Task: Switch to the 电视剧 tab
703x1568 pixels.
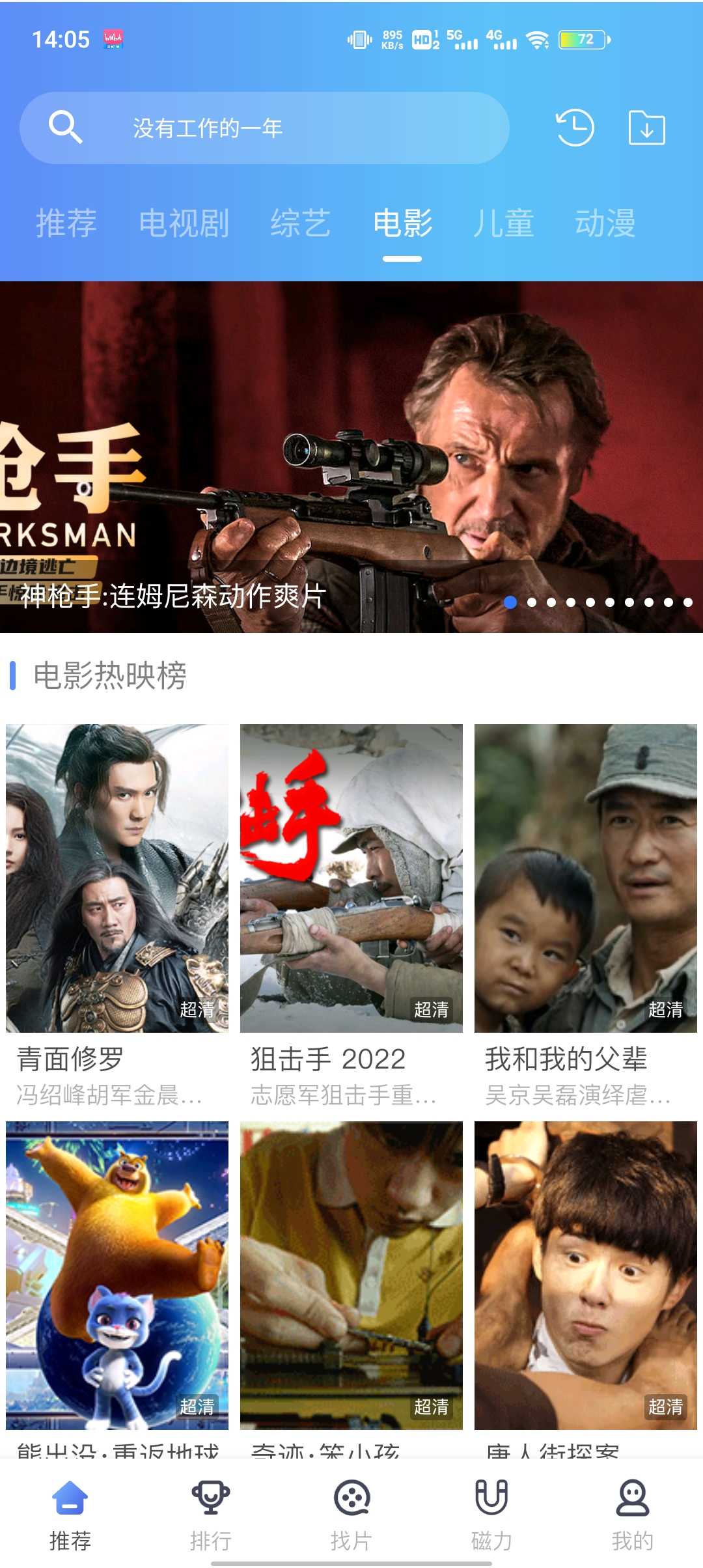Action: pos(184,223)
